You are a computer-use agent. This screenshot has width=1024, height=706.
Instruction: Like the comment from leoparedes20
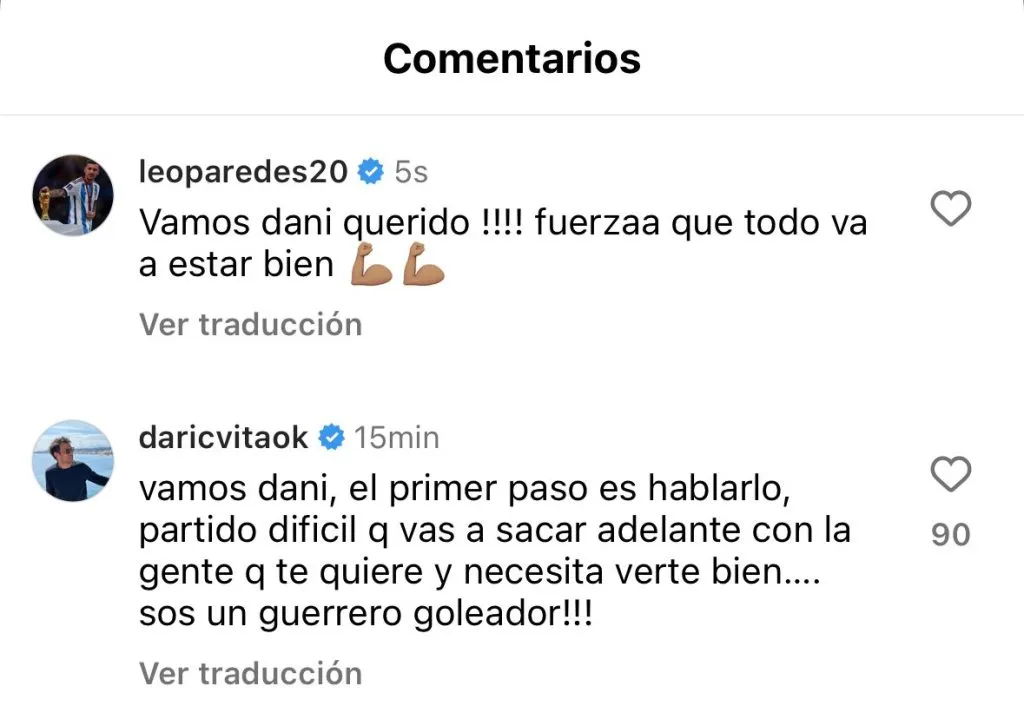click(950, 209)
